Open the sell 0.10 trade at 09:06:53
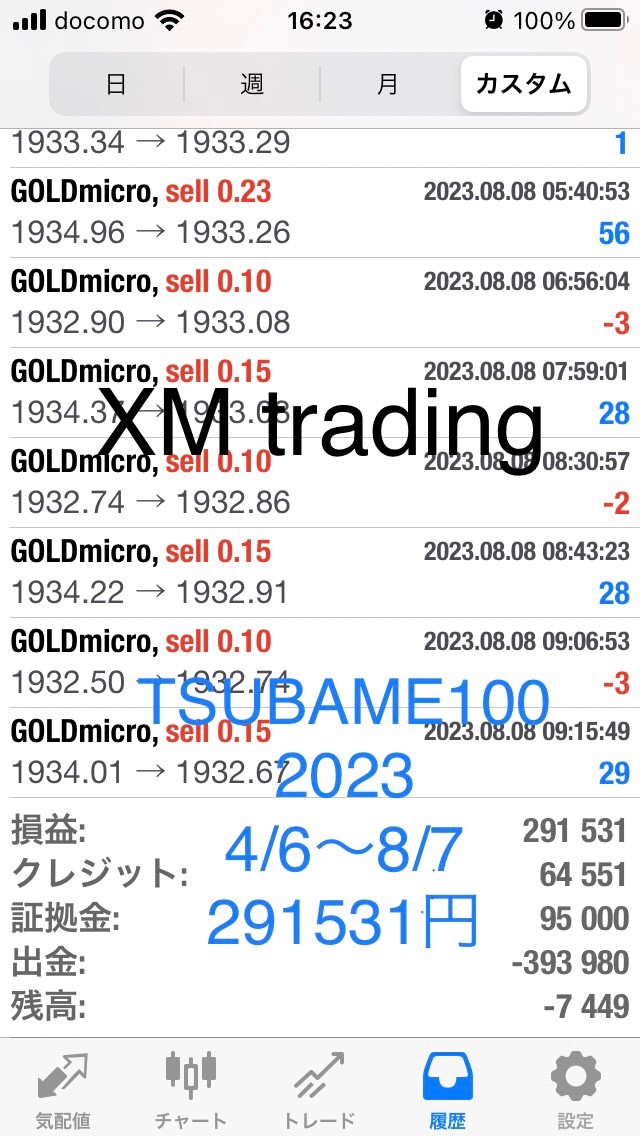The image size is (640, 1136). (x=320, y=663)
